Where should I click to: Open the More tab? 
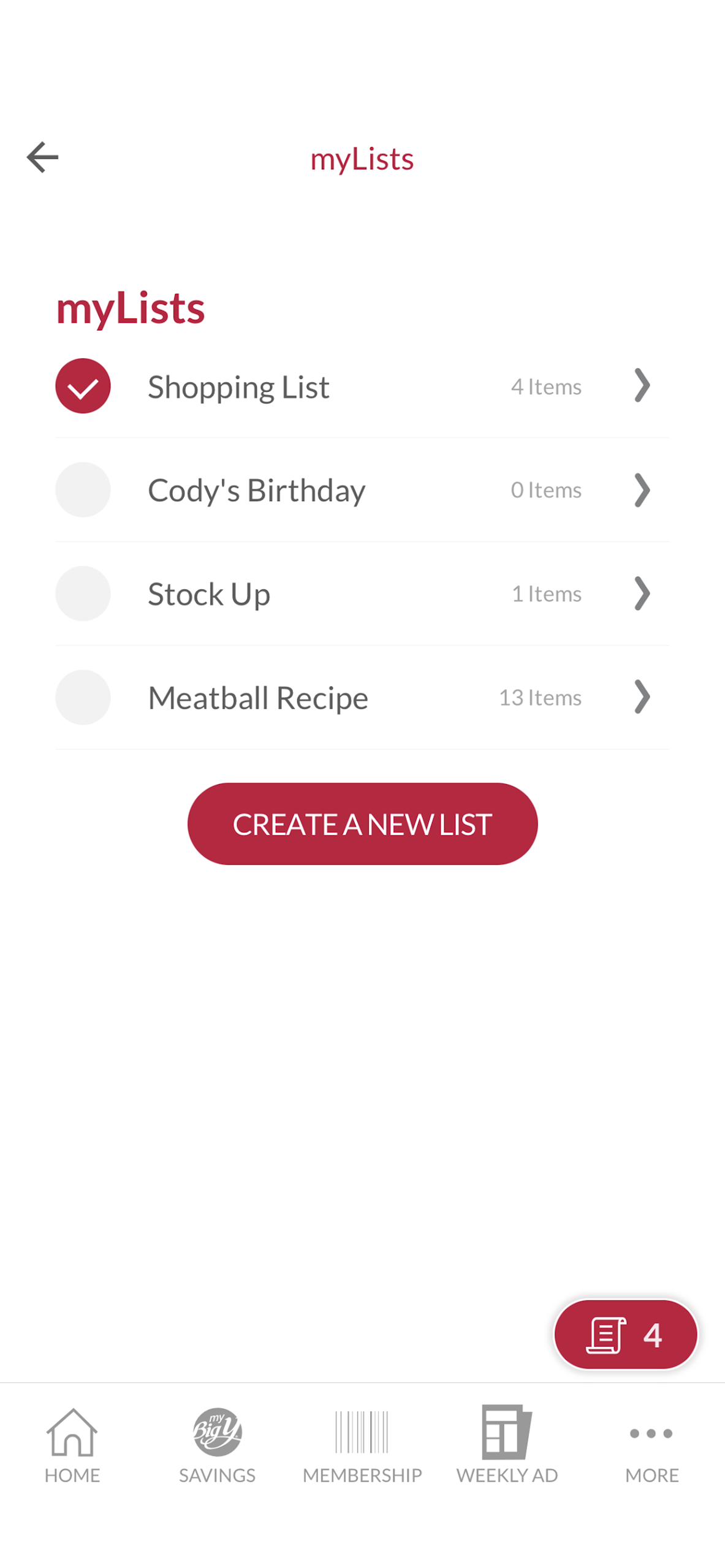click(x=651, y=1444)
